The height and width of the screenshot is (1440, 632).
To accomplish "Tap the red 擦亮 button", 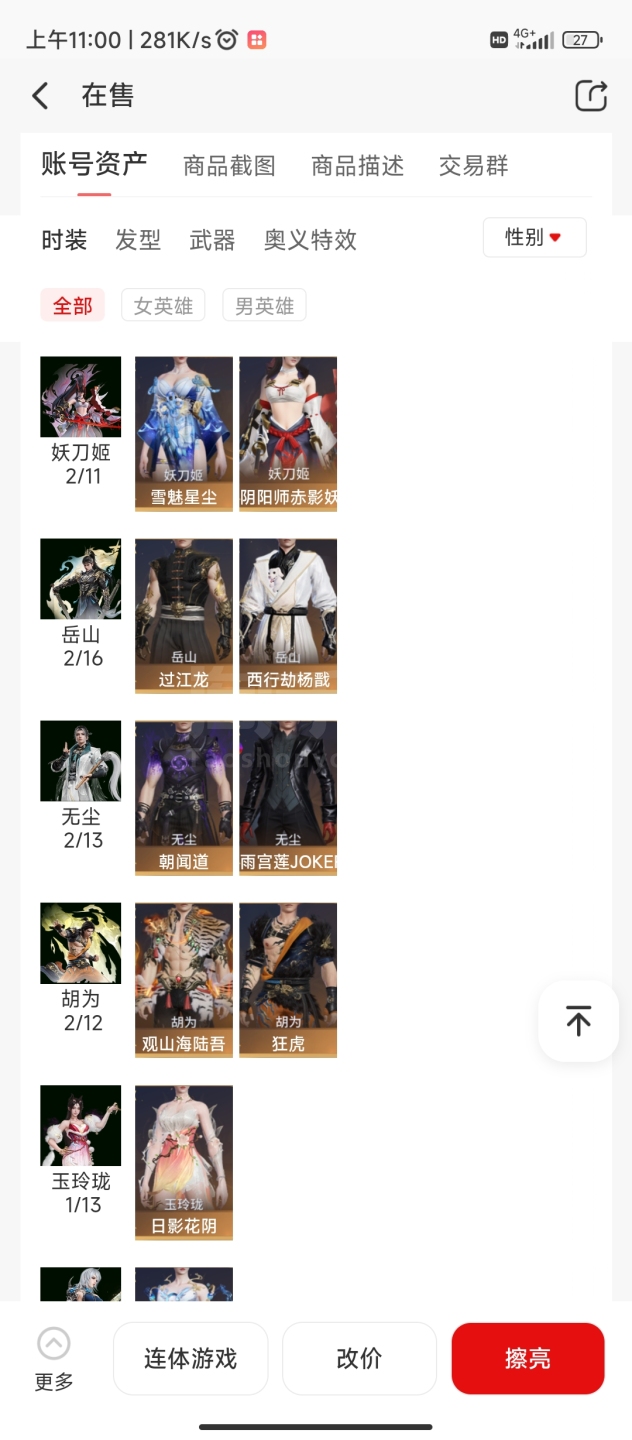I will (x=528, y=1359).
